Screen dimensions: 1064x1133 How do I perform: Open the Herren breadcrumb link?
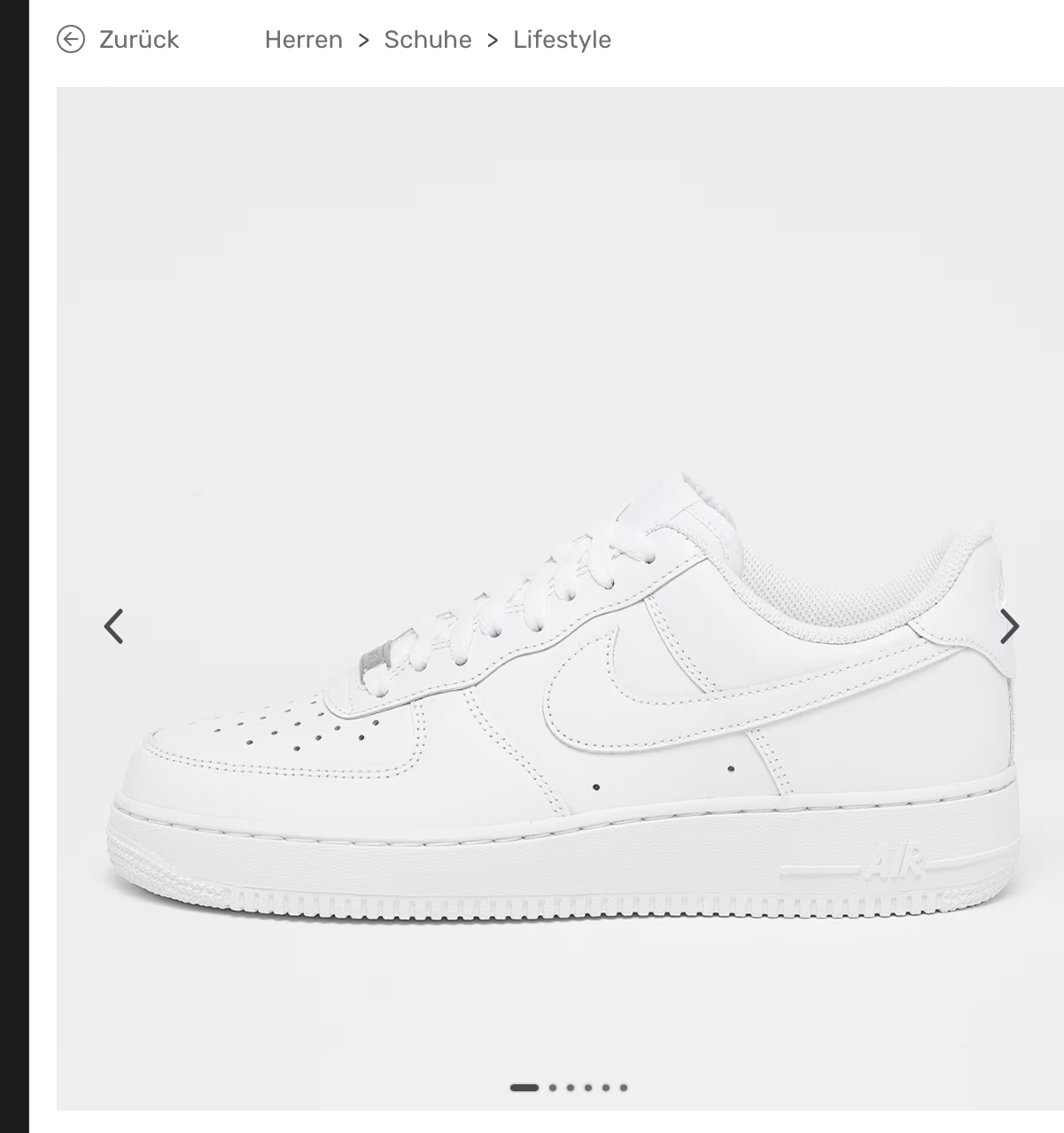tap(303, 40)
